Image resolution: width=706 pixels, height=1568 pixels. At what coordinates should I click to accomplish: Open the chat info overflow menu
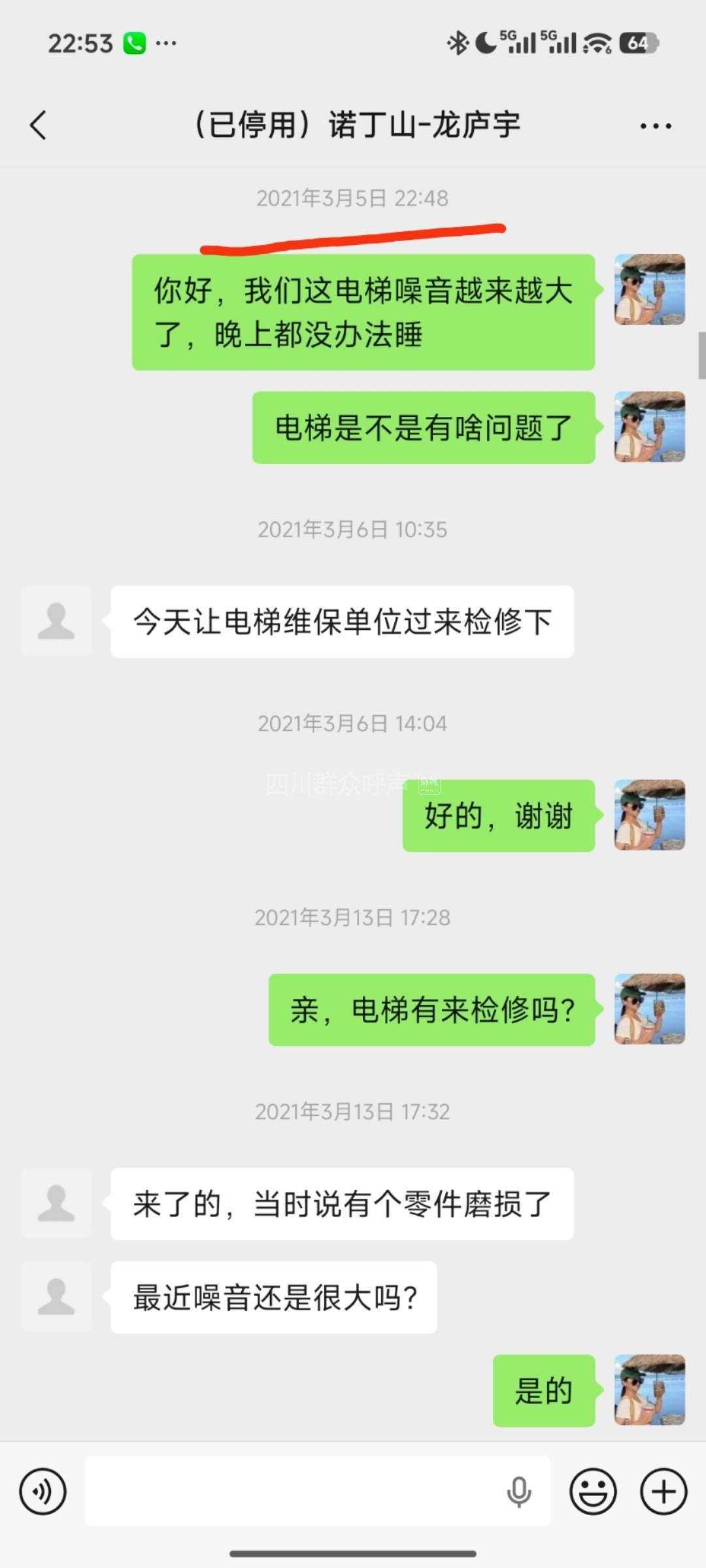pos(656,126)
